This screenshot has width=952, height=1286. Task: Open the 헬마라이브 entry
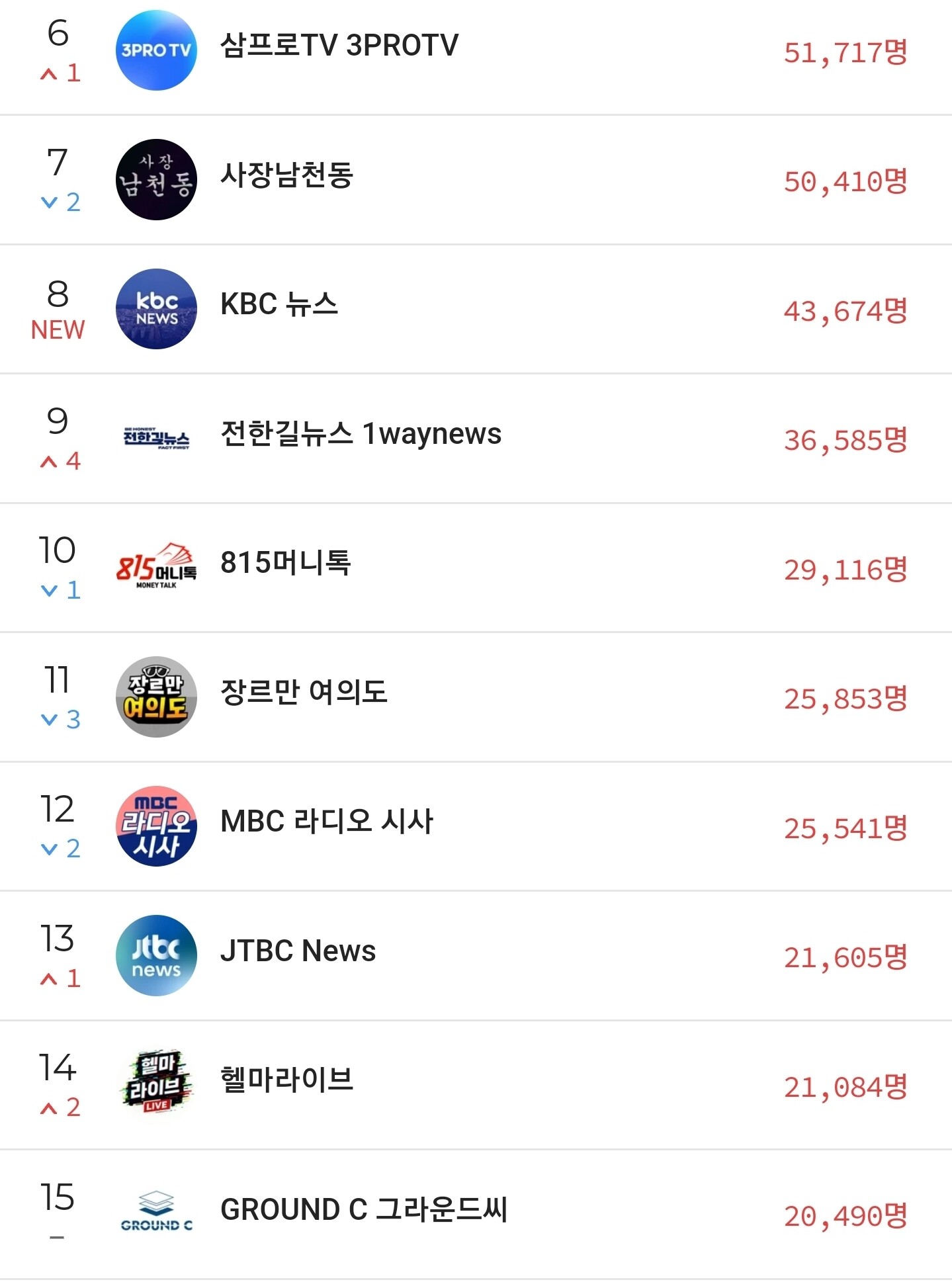point(476,1085)
